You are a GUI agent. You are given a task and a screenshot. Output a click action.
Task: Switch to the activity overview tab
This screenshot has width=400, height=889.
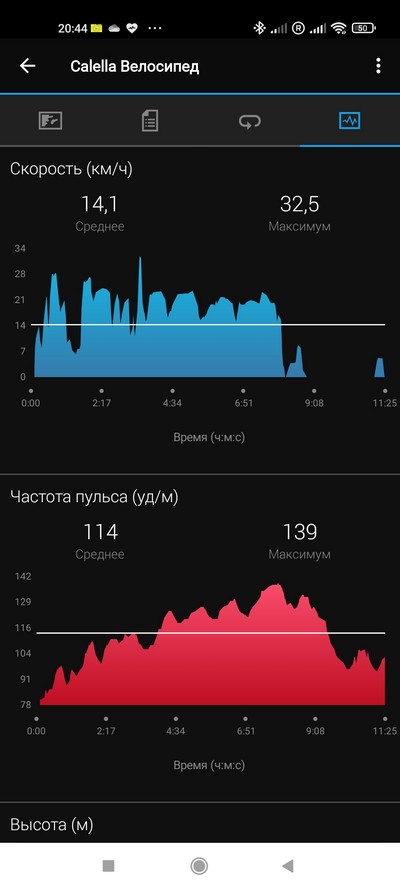[50, 121]
